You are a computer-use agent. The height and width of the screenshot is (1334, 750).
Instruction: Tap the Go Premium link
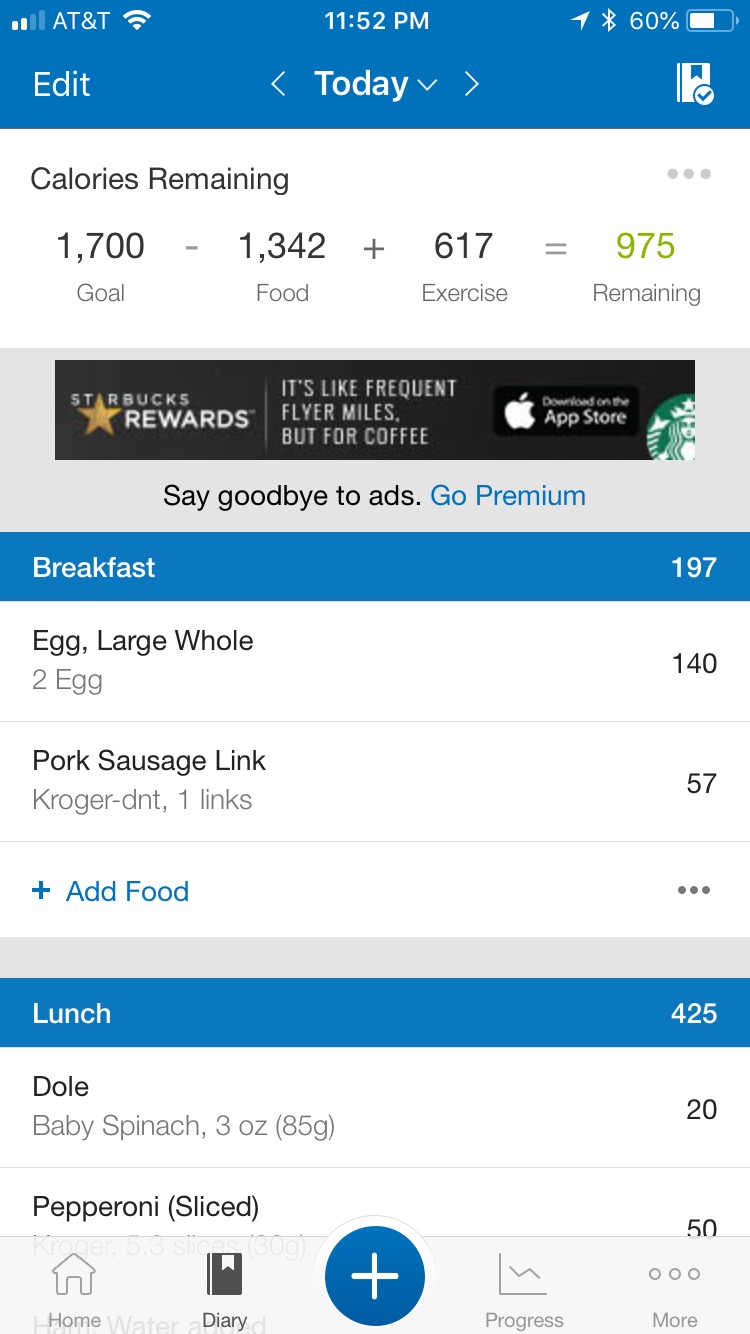(x=508, y=496)
